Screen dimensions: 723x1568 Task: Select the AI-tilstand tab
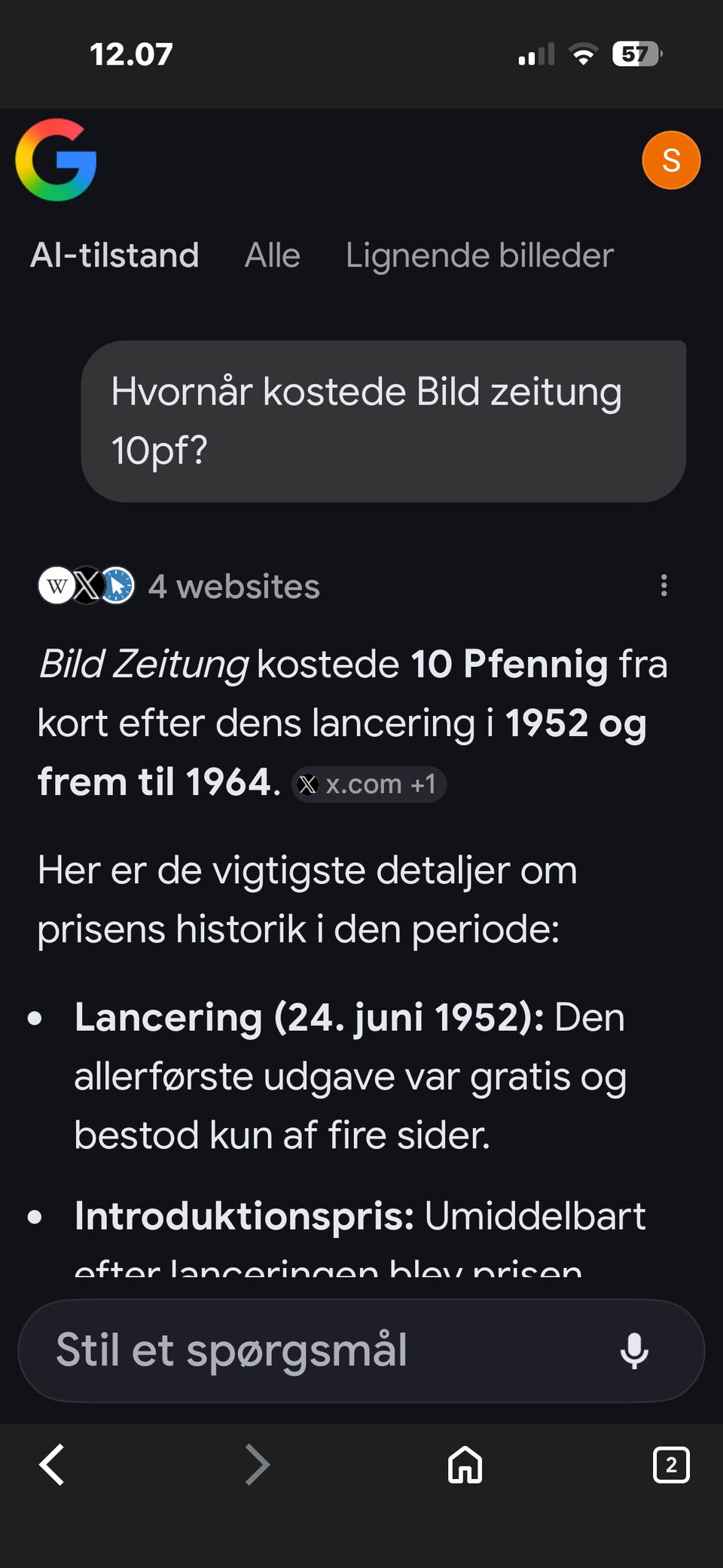coord(114,255)
